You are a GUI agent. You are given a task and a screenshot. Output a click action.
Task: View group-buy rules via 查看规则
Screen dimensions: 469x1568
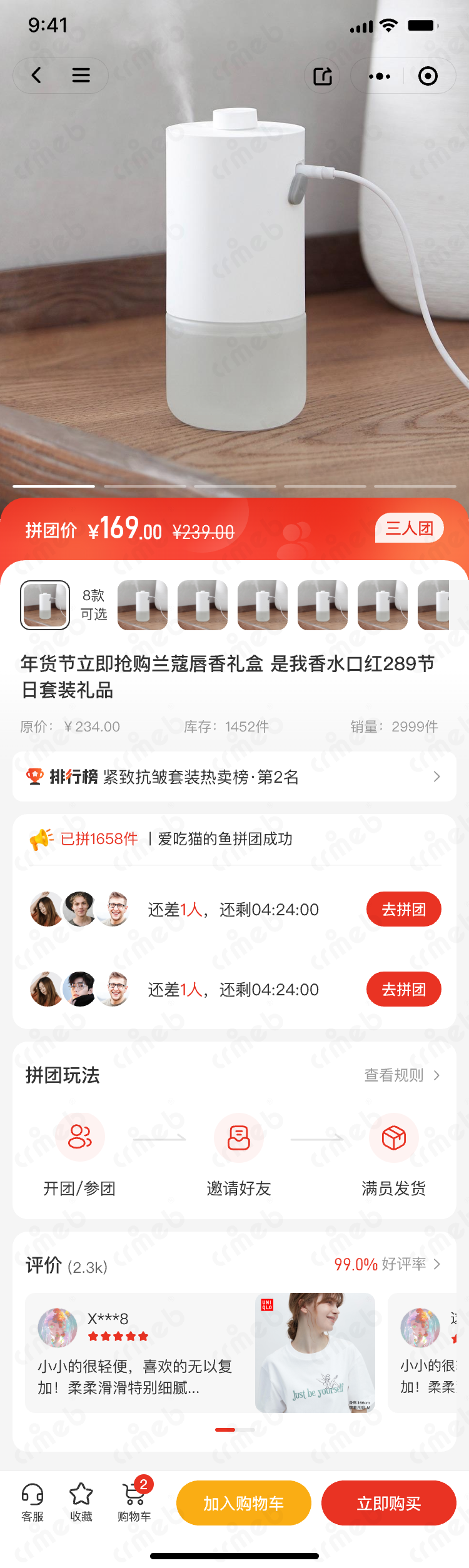(402, 1075)
